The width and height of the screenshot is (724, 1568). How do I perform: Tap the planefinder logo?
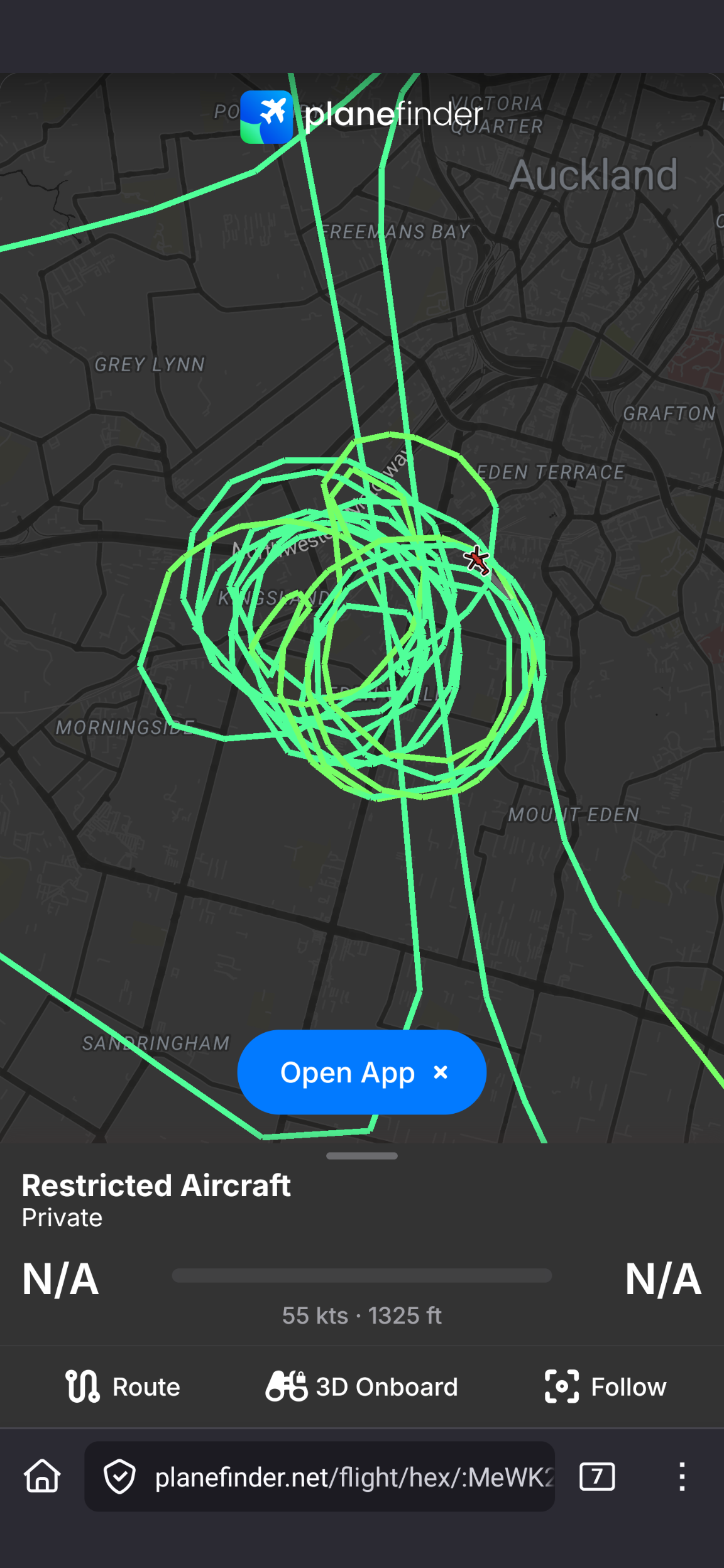(362, 116)
